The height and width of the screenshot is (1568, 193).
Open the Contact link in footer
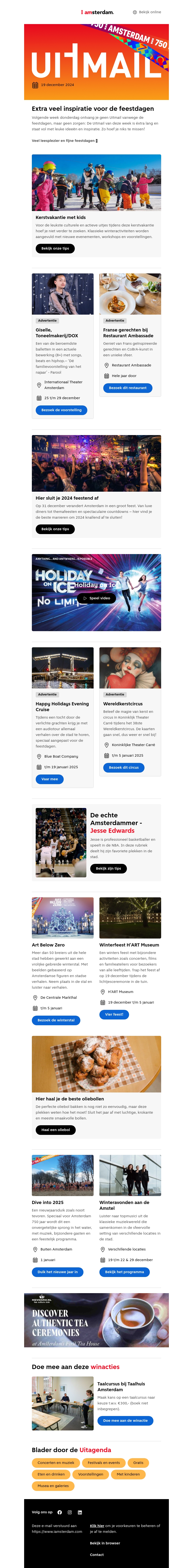(x=97, y=1555)
